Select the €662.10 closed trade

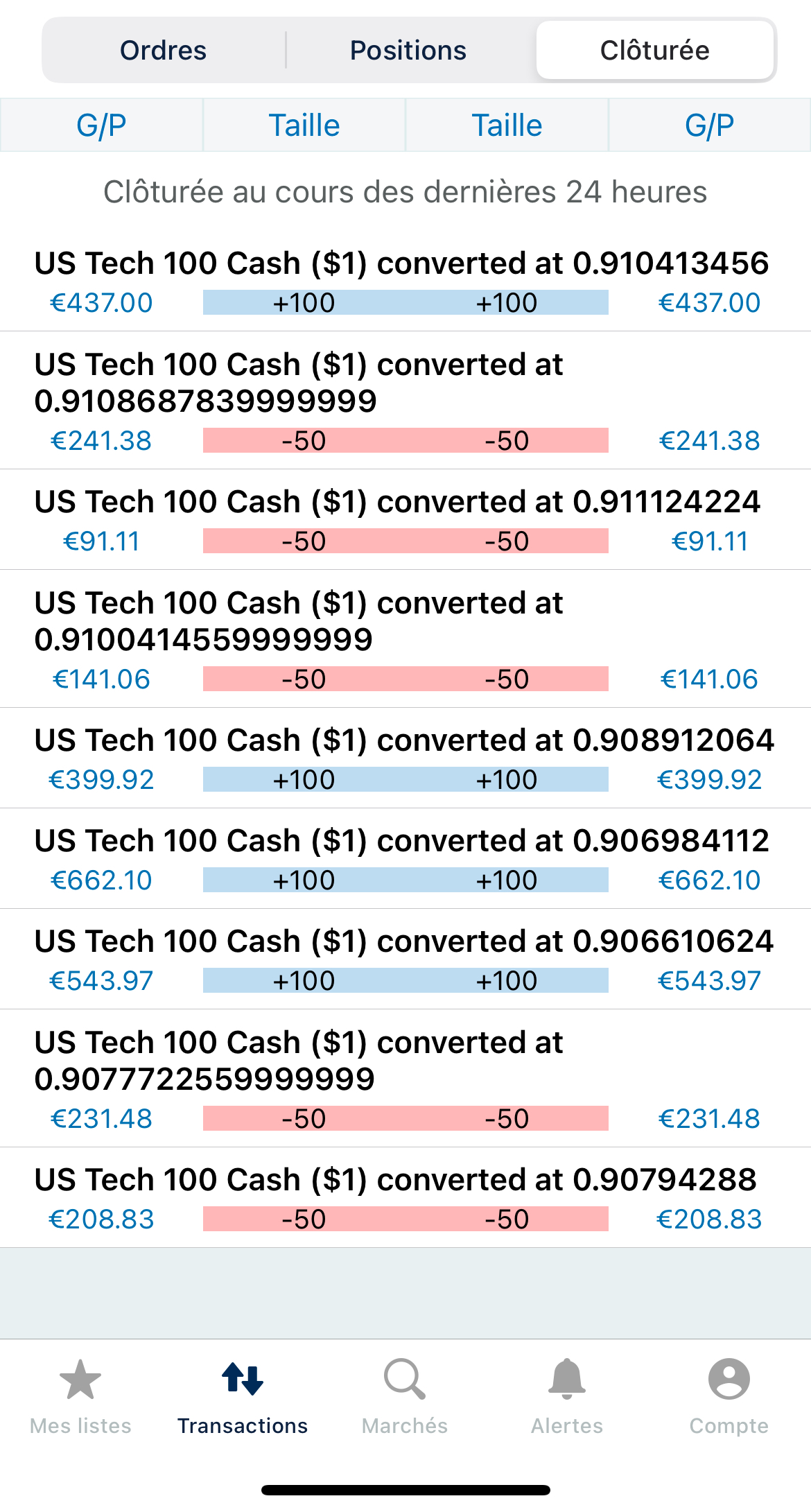pos(405,860)
